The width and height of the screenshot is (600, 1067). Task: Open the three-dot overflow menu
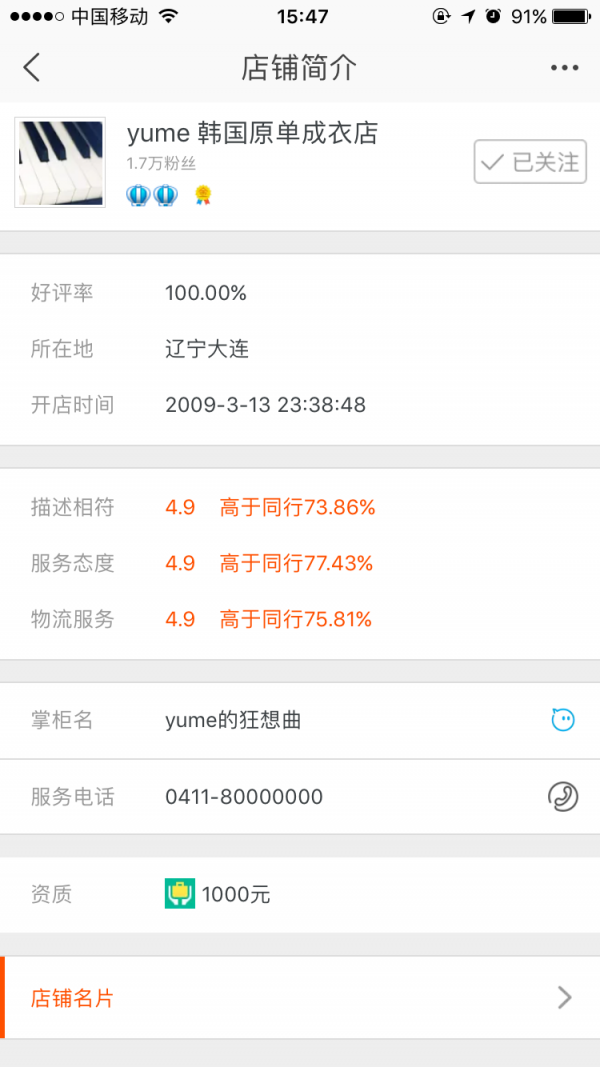tap(565, 67)
